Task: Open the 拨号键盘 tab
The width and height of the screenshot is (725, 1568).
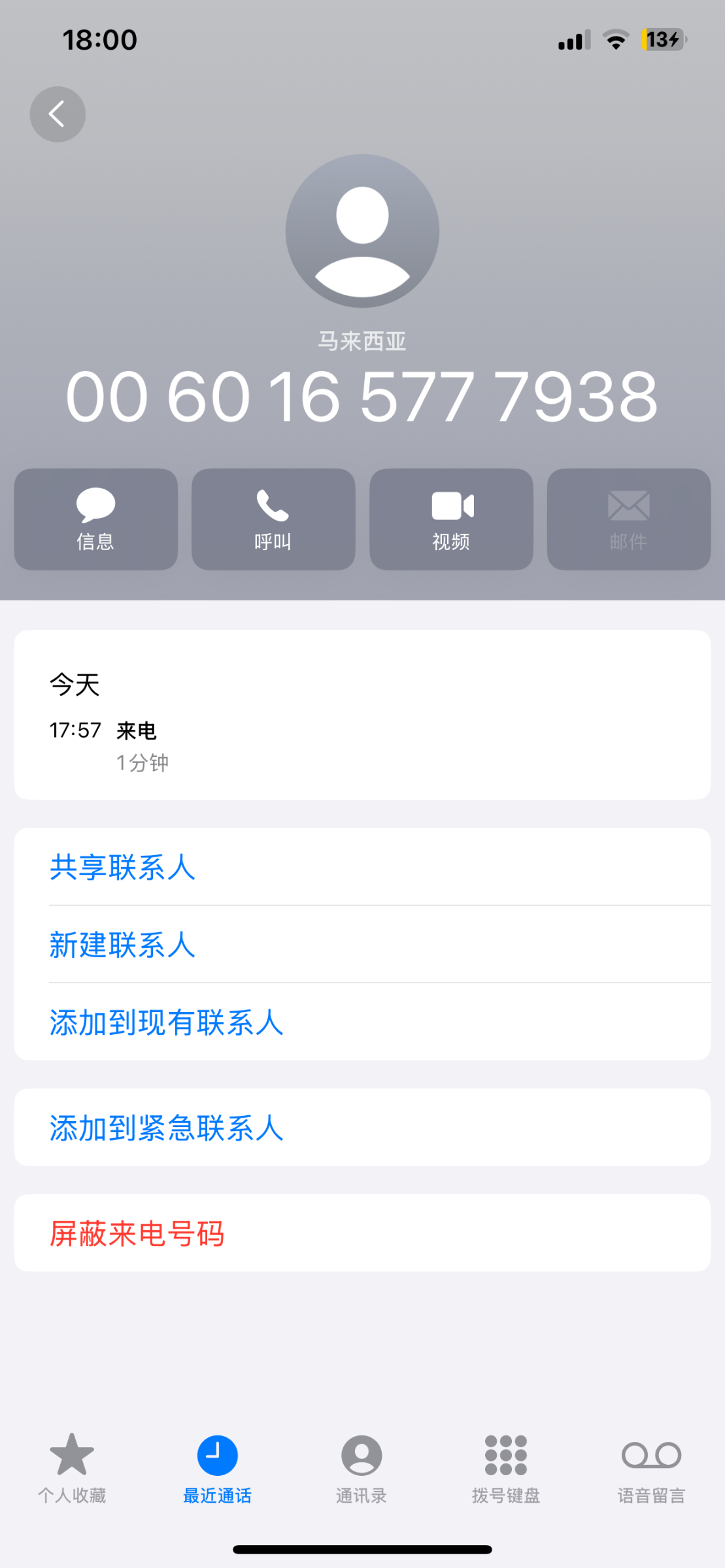Action: (506, 1467)
